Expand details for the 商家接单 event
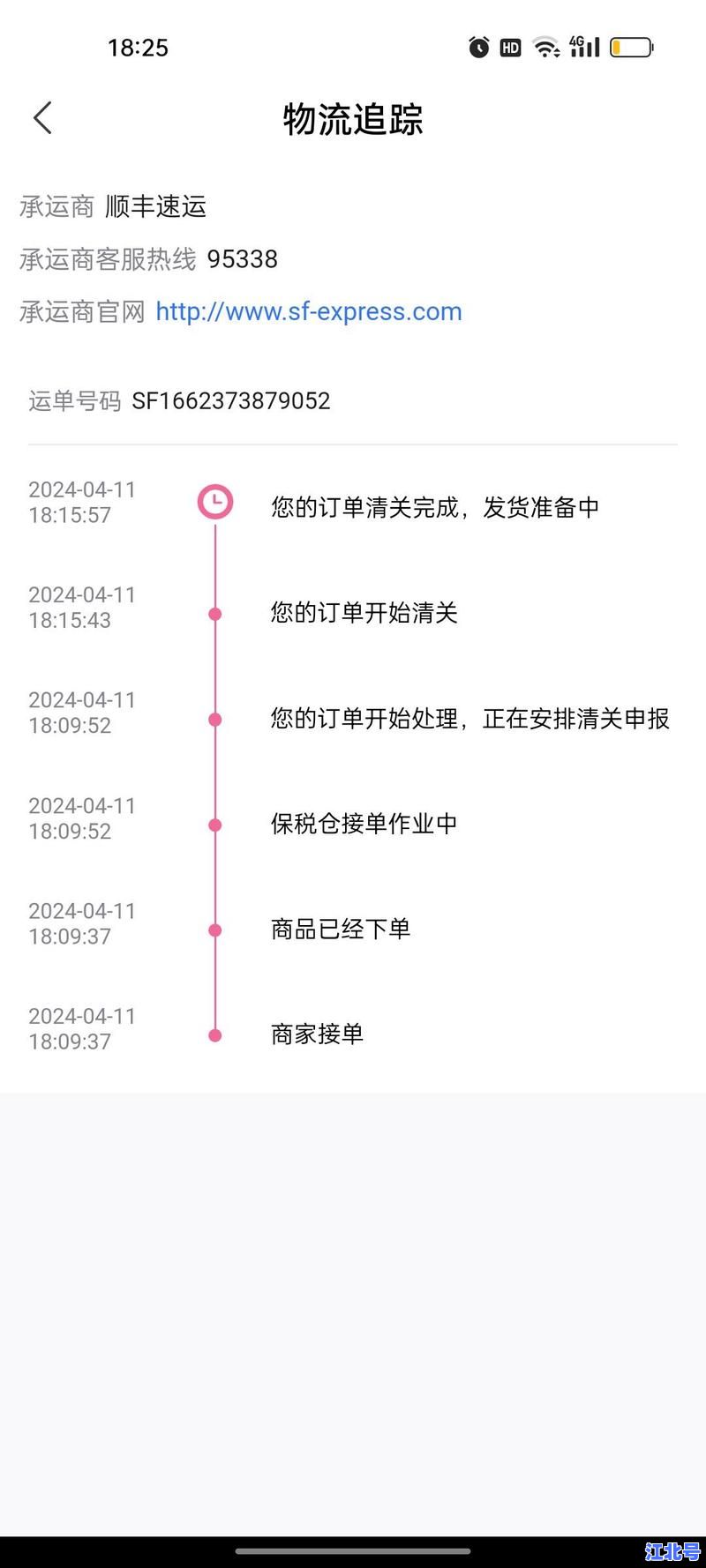This screenshot has height=1568, width=706. [317, 1034]
